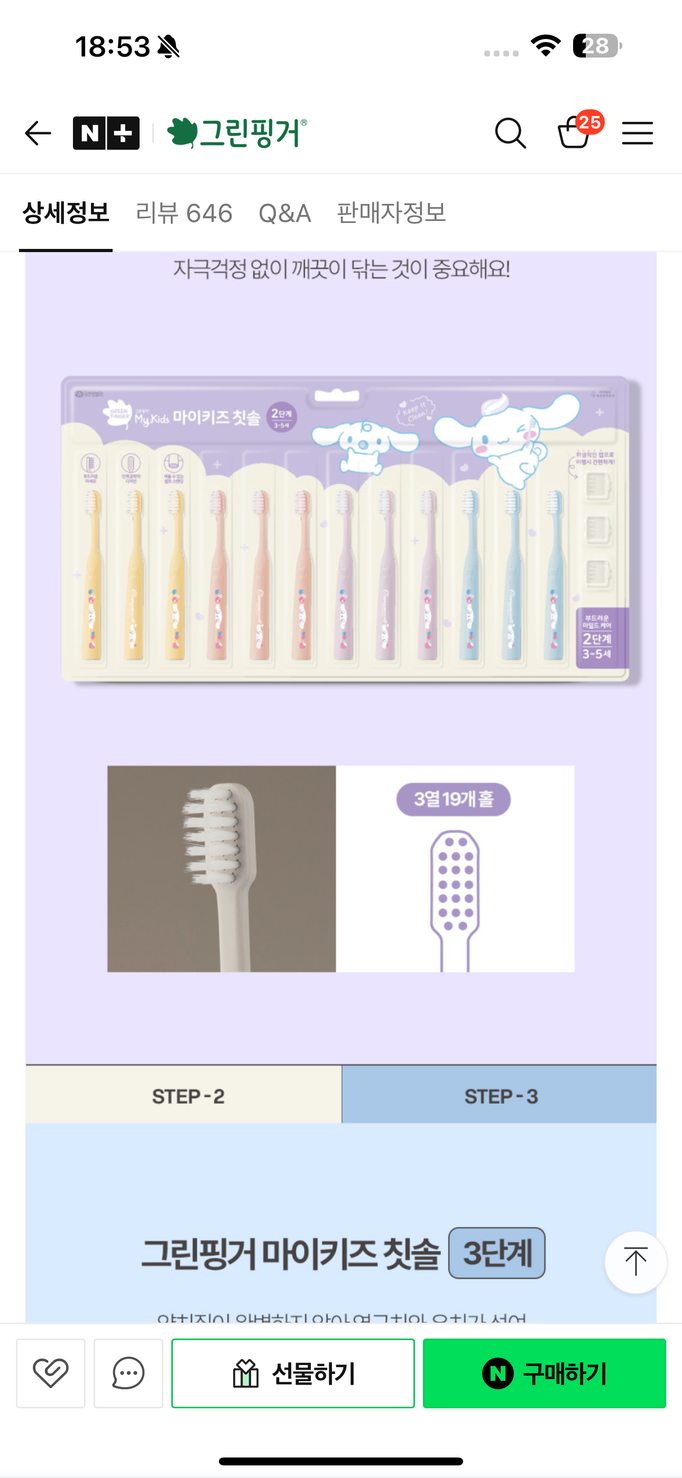
Task: Go back using the arrow icon
Action: point(38,133)
